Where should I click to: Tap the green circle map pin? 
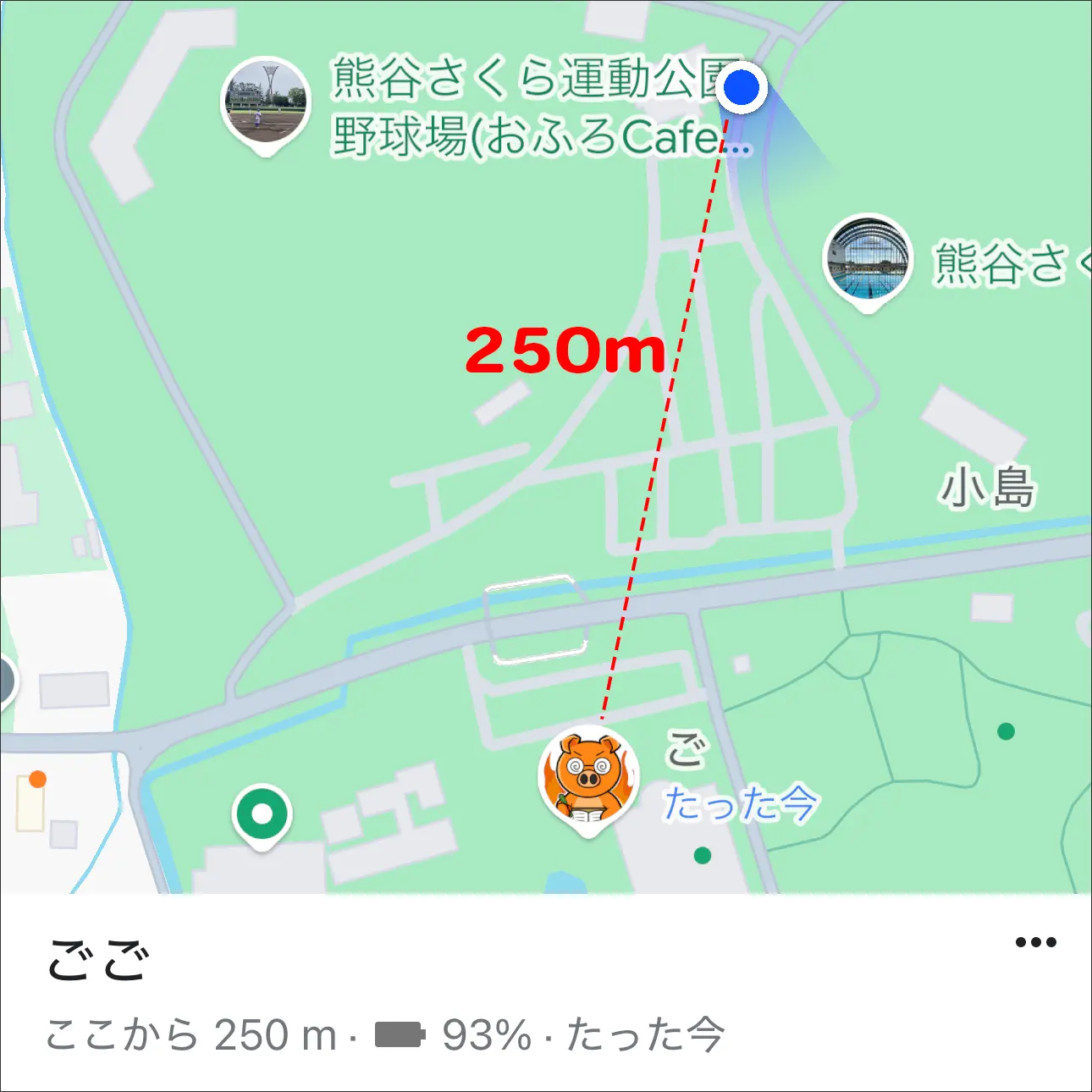click(262, 814)
